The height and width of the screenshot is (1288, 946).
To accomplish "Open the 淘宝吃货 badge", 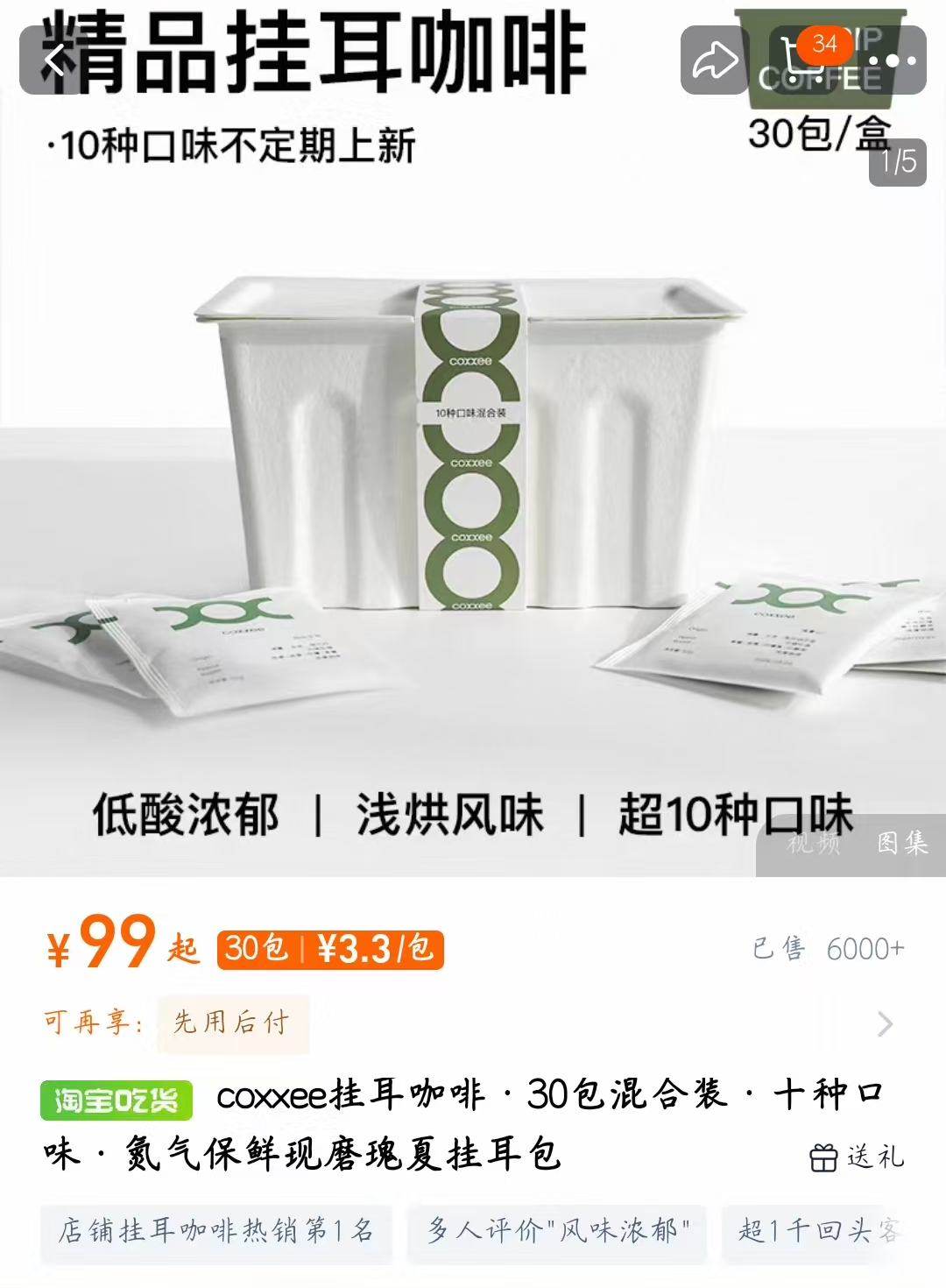I will (x=116, y=1100).
